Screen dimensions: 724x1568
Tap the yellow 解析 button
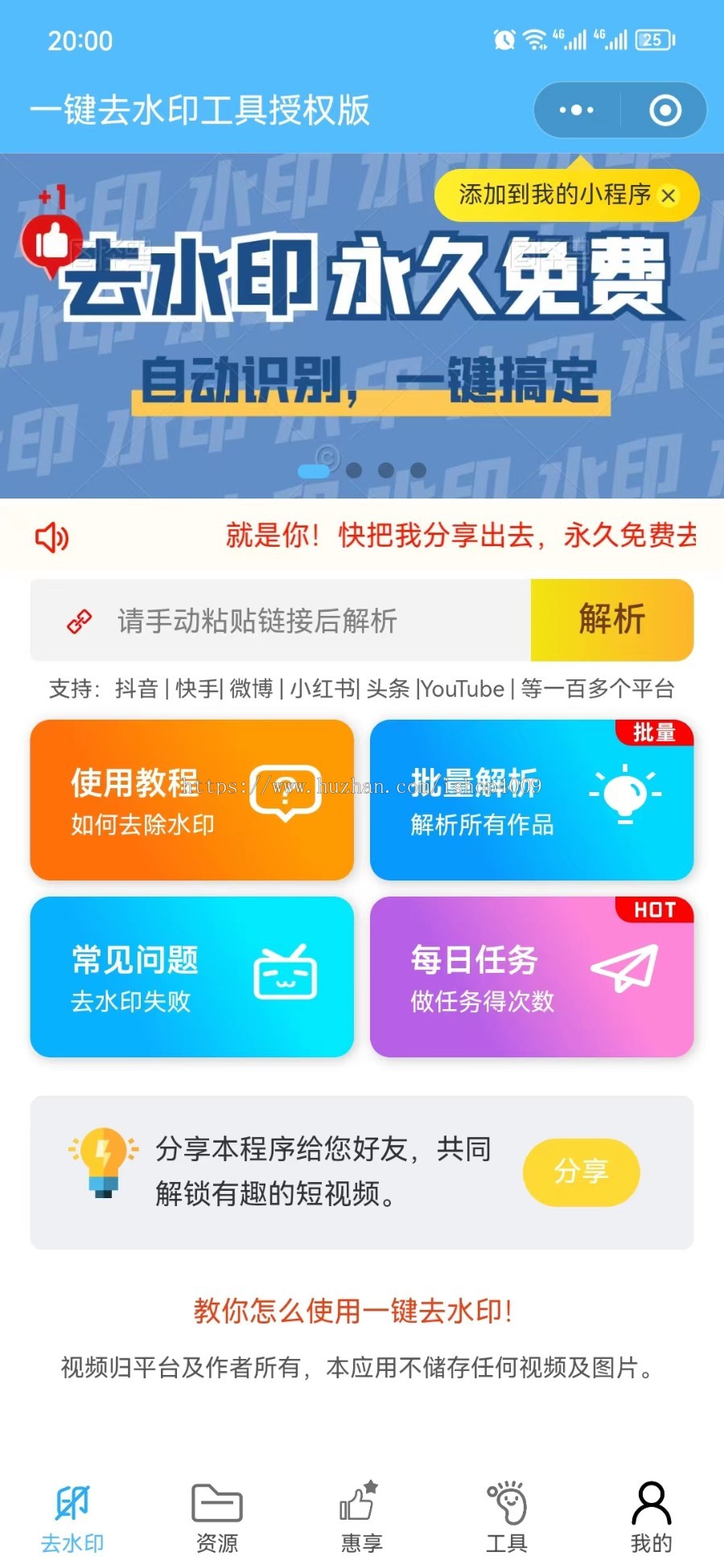point(611,620)
